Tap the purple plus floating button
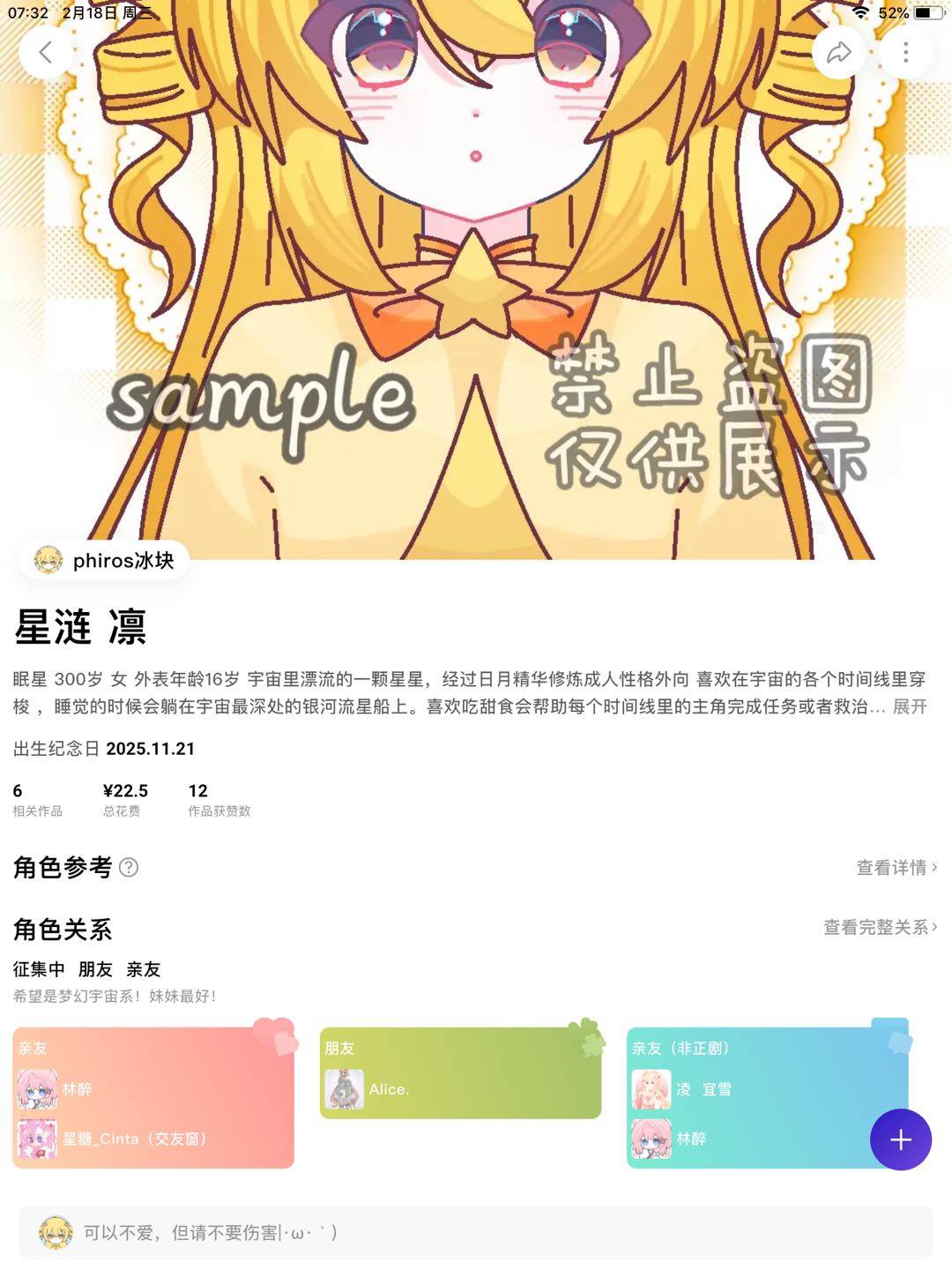The width and height of the screenshot is (952, 1270). pos(900,1139)
